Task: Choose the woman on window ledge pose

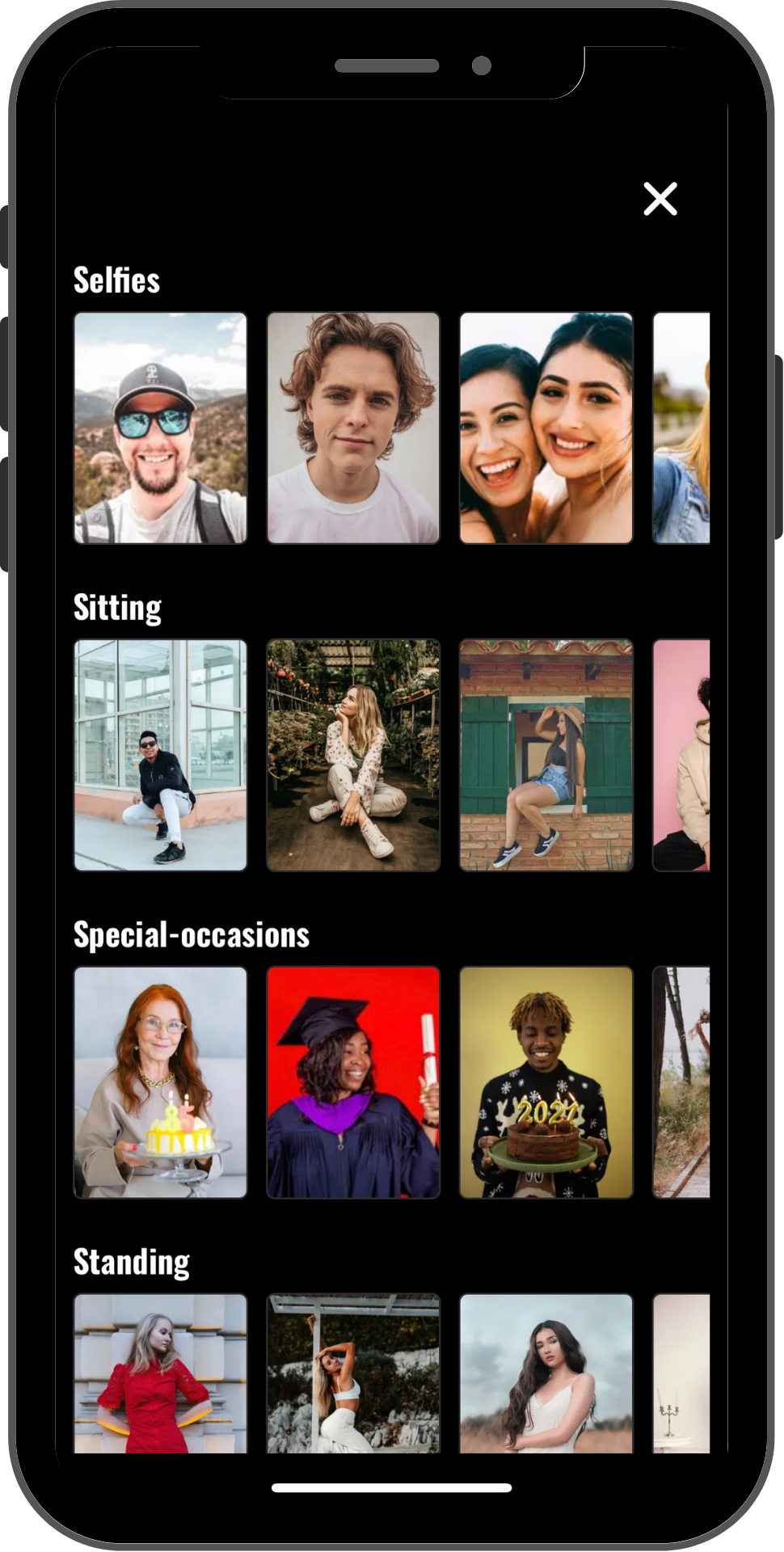Action: point(546,756)
